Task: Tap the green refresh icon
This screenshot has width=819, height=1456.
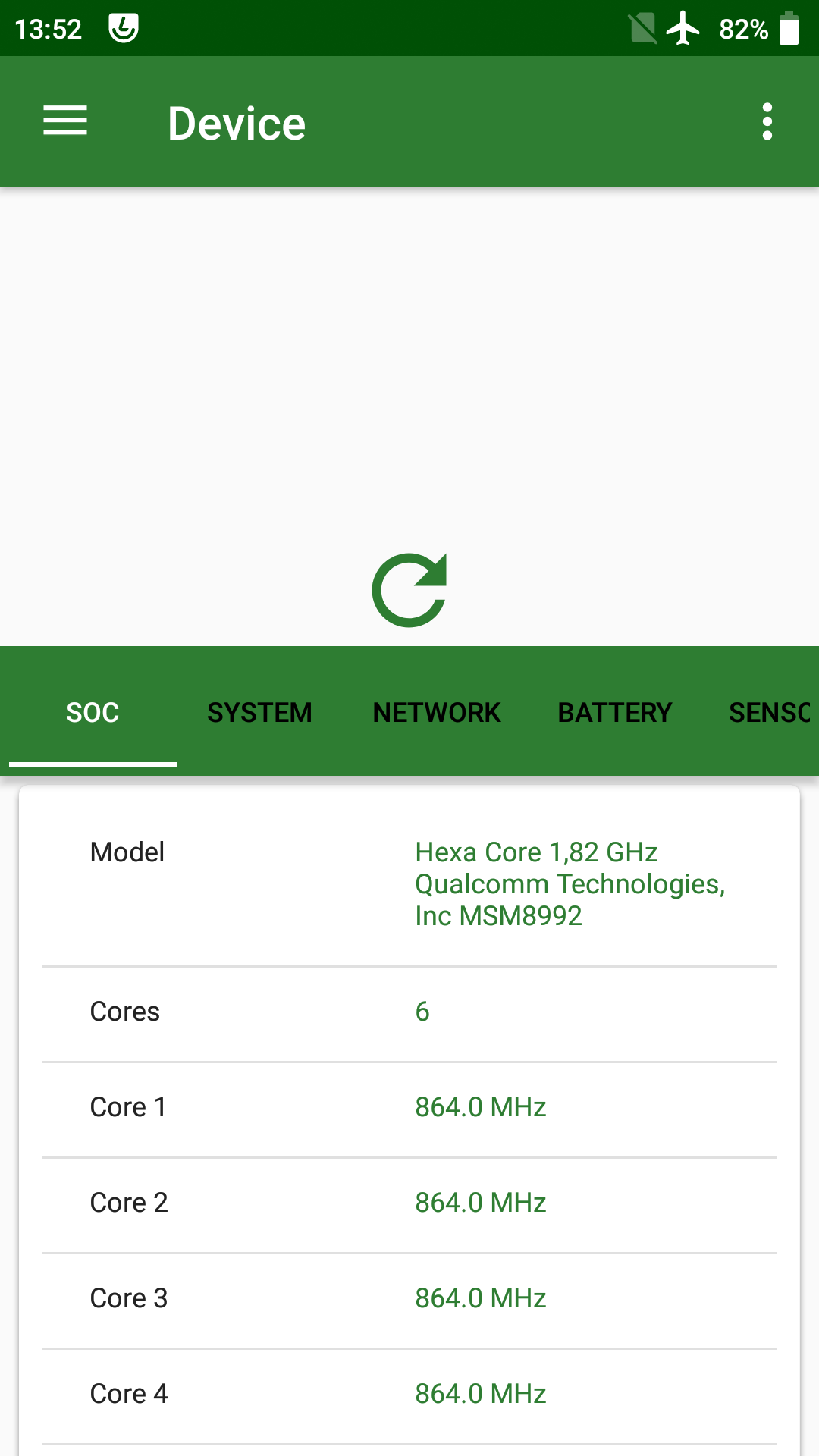Action: (x=409, y=590)
